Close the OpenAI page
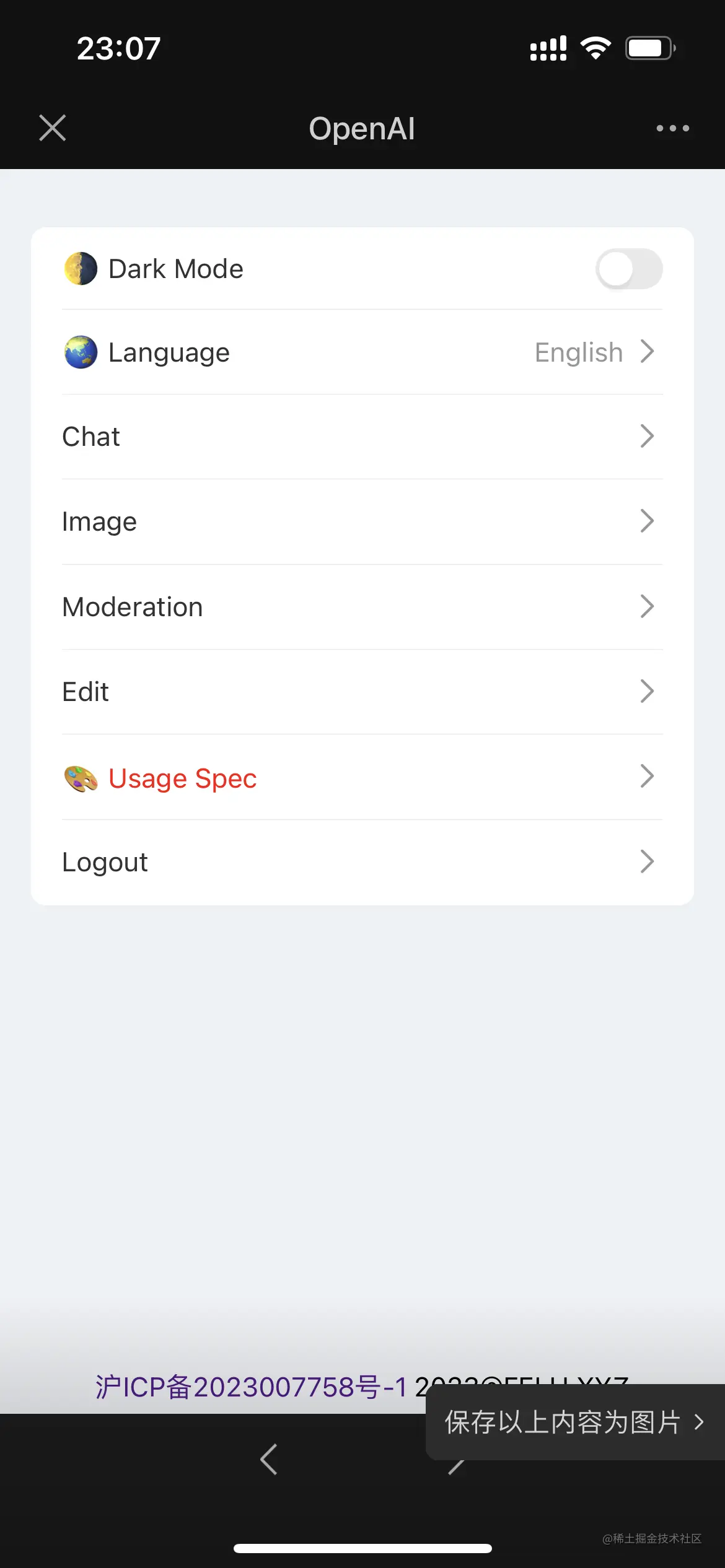Image resolution: width=725 pixels, height=1568 pixels. pos(53,128)
